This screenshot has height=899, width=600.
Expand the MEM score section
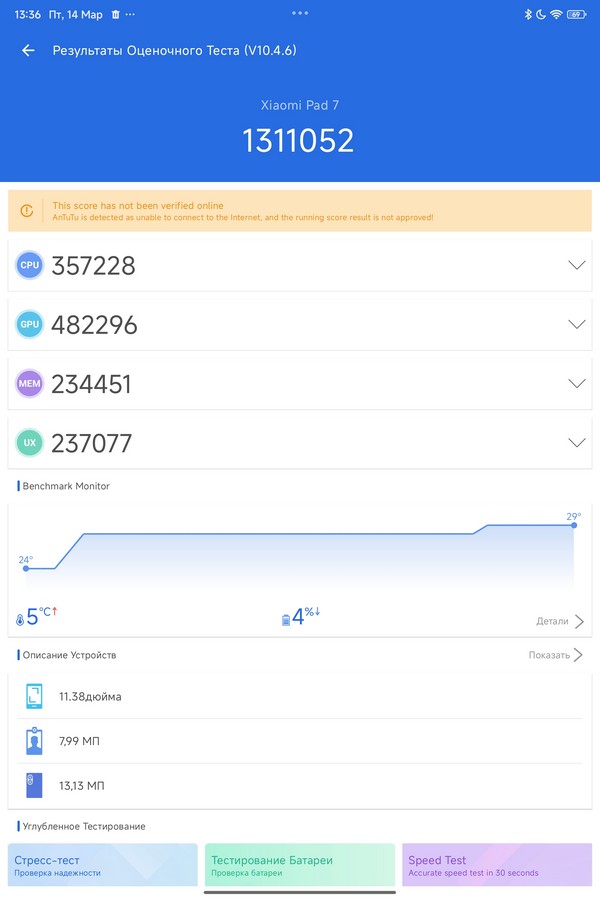[576, 383]
